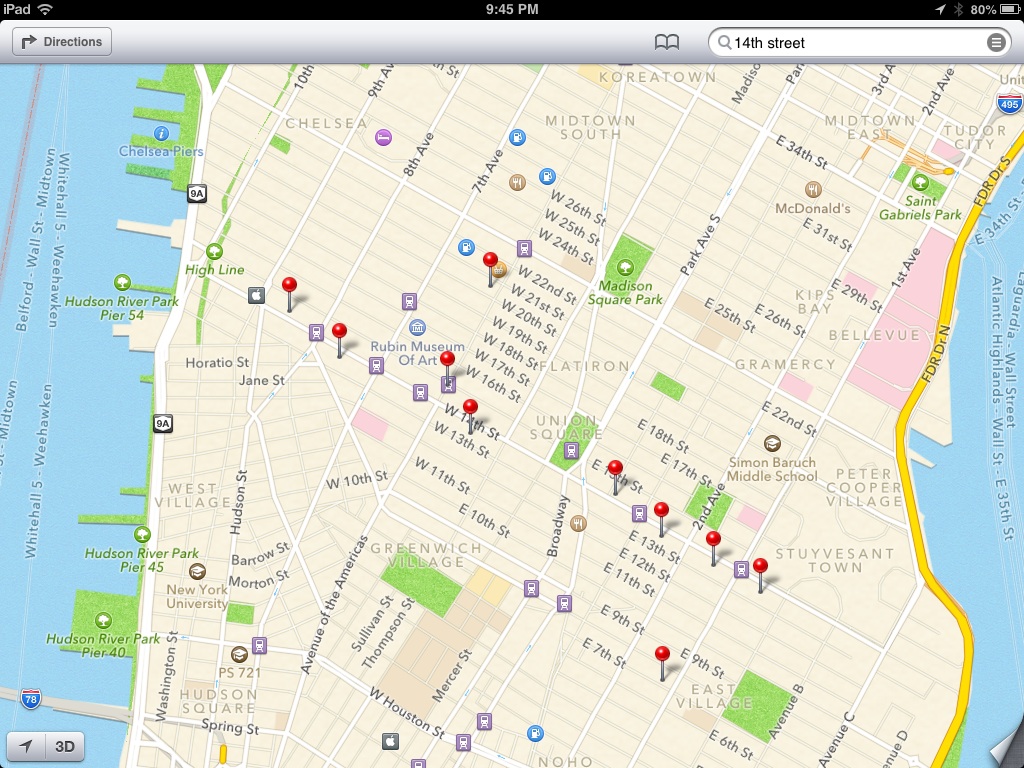Switch the map to 3D view
Viewport: 1024px width, 768px height.
click(x=65, y=746)
